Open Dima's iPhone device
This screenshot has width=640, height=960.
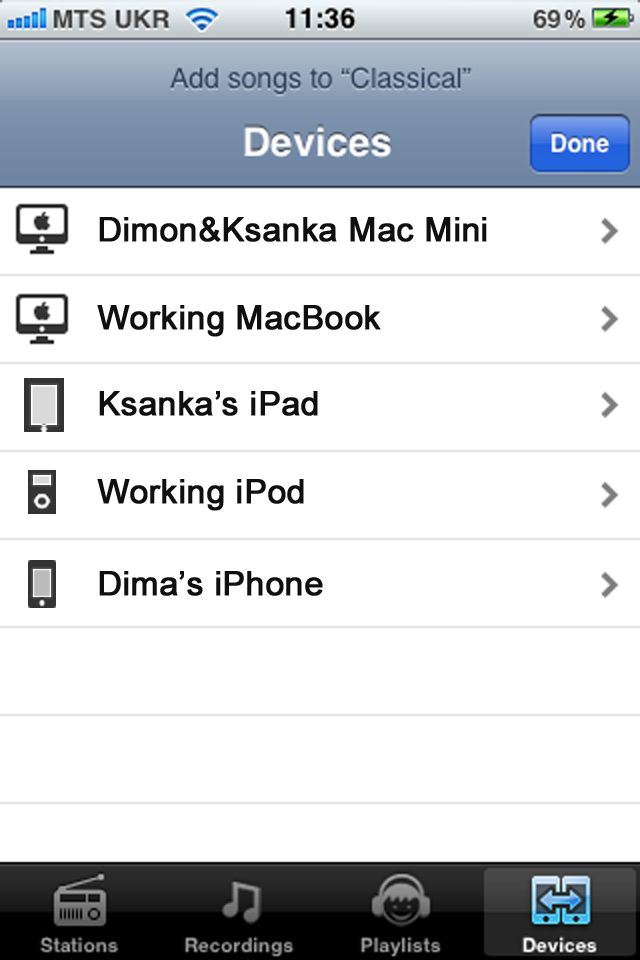pyautogui.click(x=320, y=584)
